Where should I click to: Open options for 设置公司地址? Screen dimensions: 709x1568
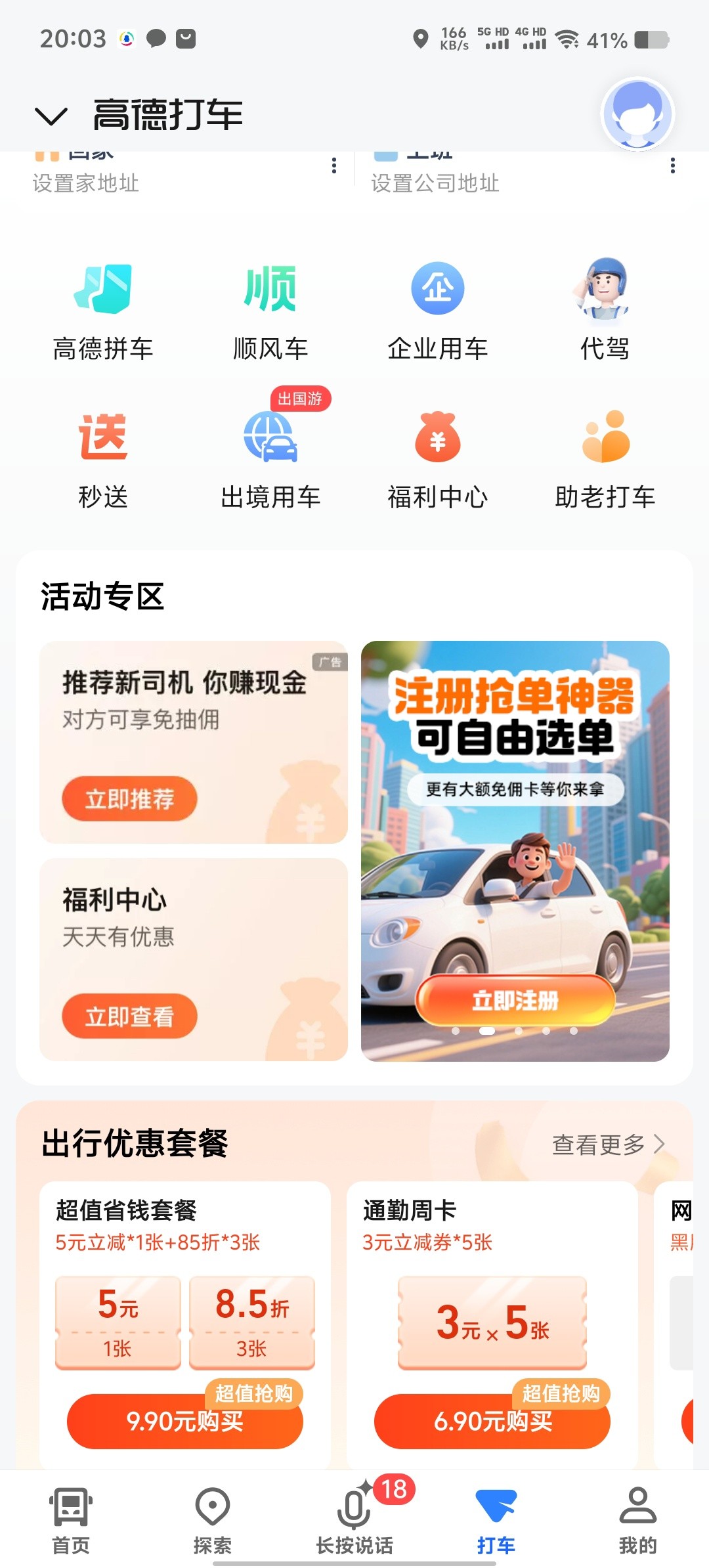tap(673, 166)
